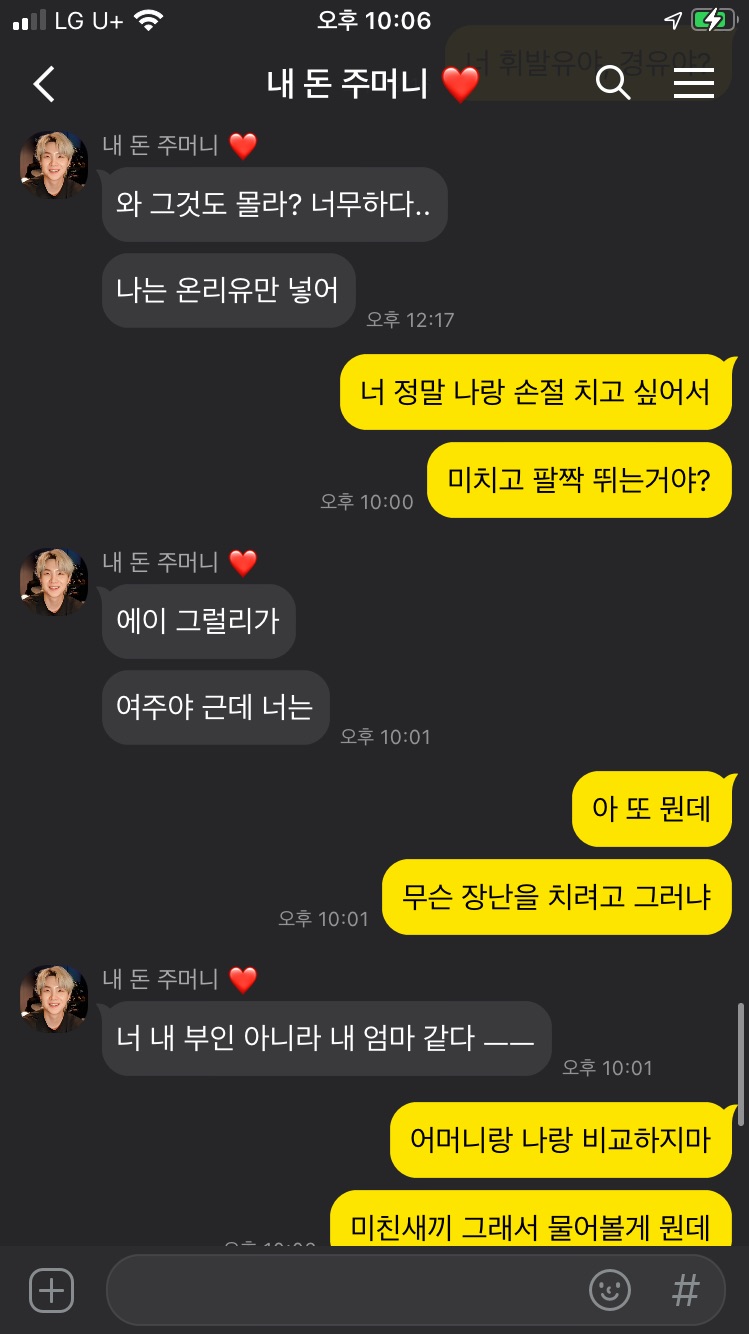The image size is (749, 1334).
Task: Tap the hashtag search icon
Action: coord(685,1290)
